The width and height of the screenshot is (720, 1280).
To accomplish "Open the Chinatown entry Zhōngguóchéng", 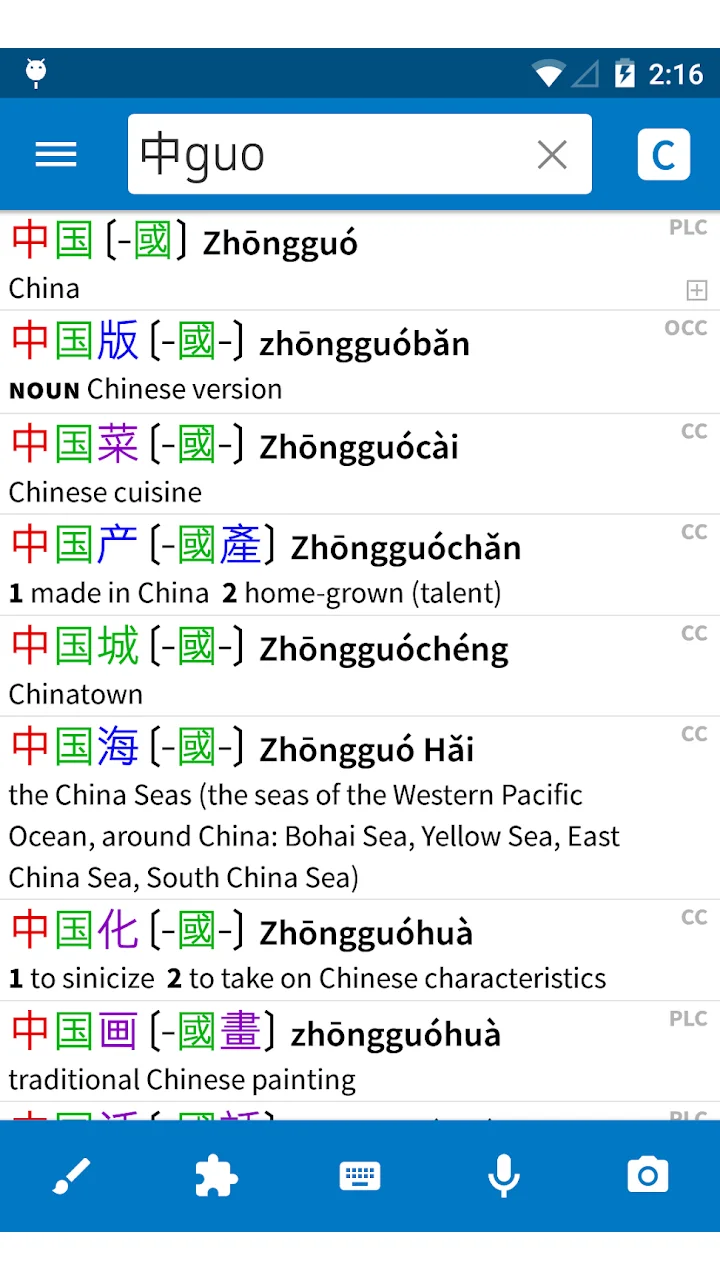I will click(x=360, y=666).
